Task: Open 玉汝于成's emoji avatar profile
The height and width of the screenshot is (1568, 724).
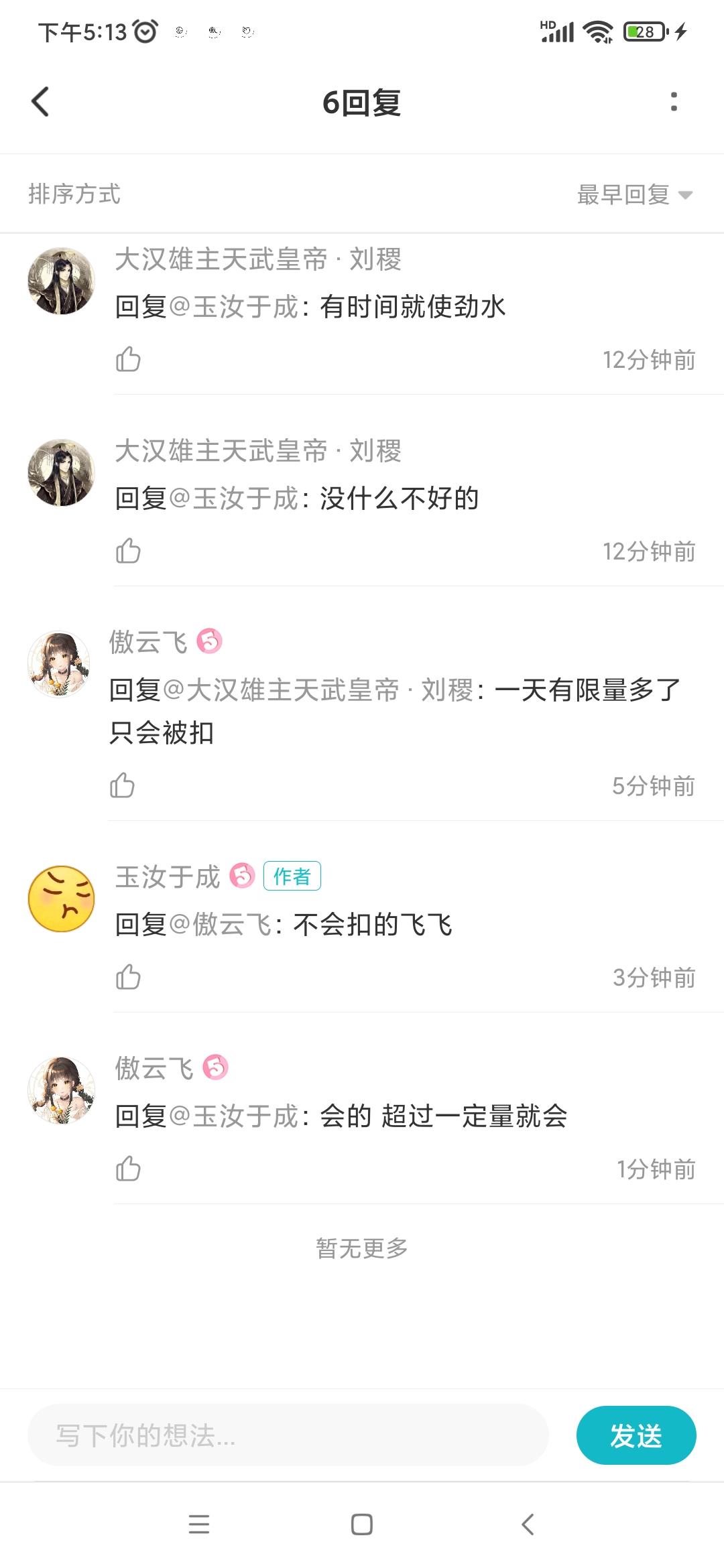Action: (x=62, y=899)
